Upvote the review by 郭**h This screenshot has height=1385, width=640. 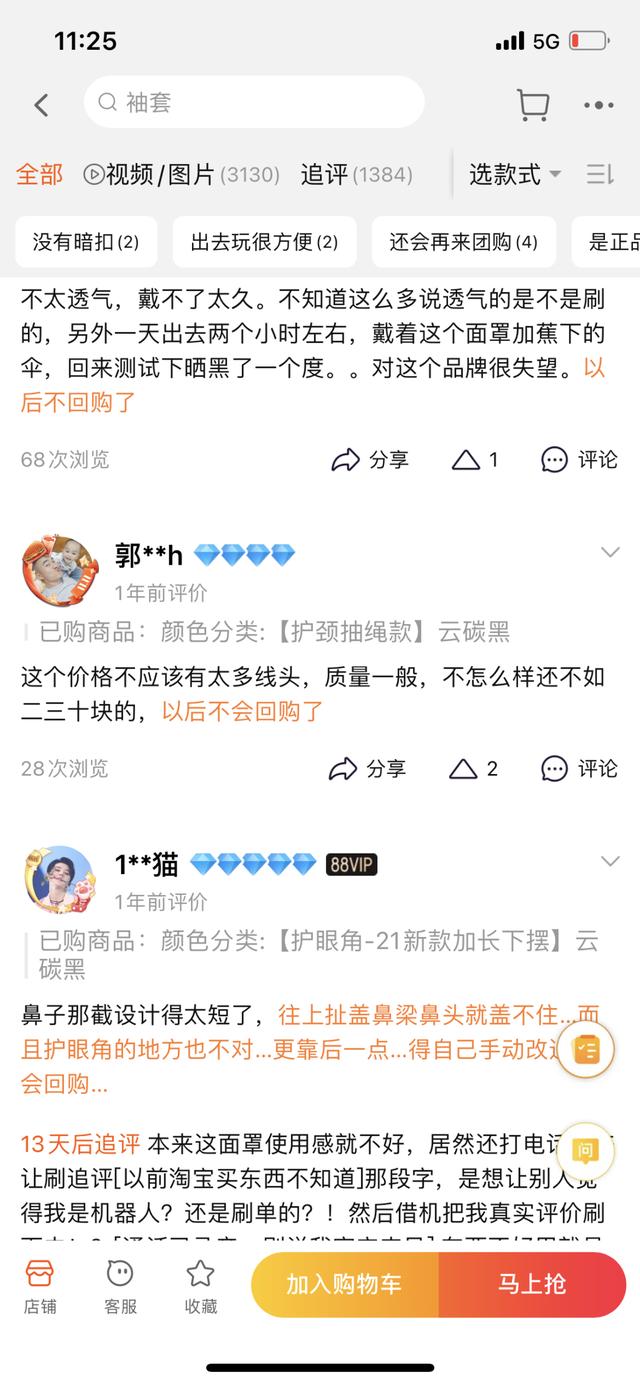point(474,768)
